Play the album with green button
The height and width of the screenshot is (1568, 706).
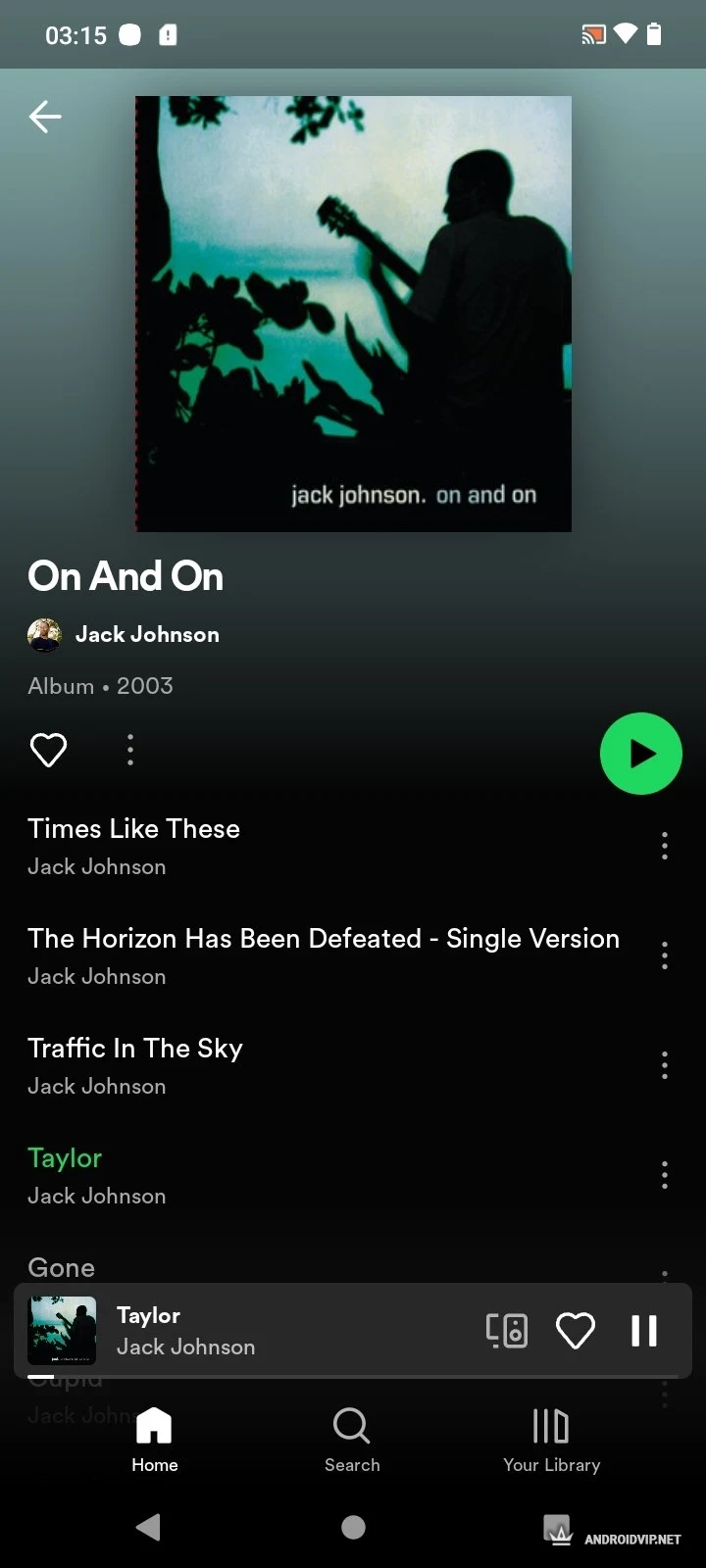coord(640,753)
